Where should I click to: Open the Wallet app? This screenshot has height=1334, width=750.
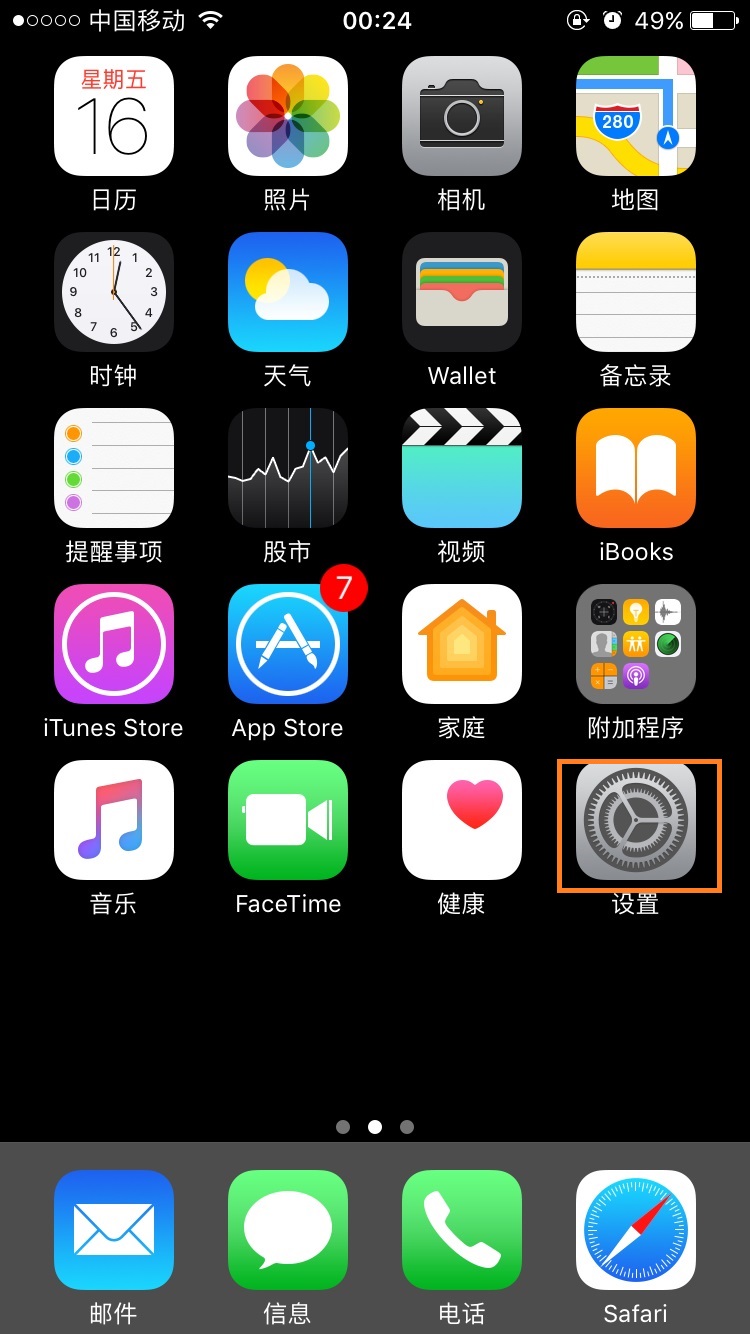462,291
